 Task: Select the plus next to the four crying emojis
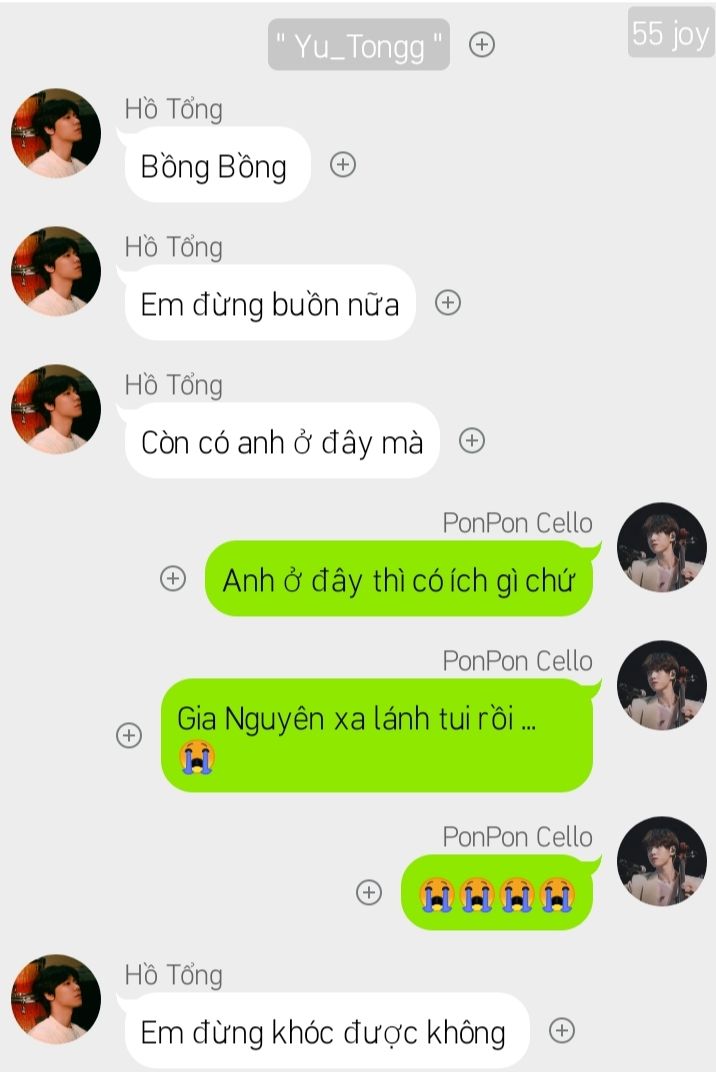370,892
